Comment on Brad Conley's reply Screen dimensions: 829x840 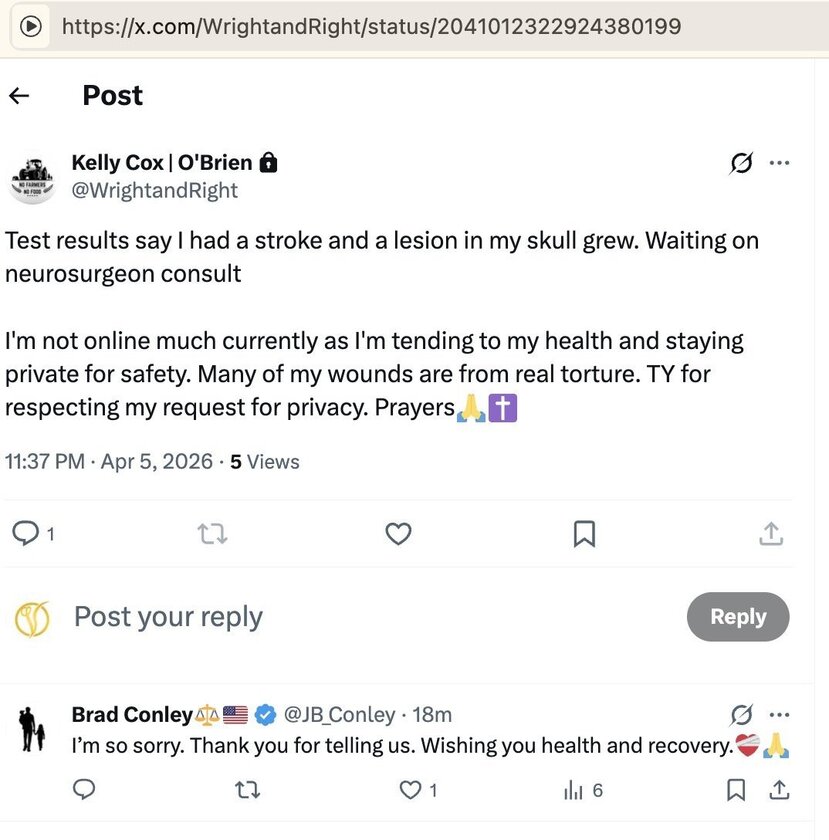tap(85, 790)
